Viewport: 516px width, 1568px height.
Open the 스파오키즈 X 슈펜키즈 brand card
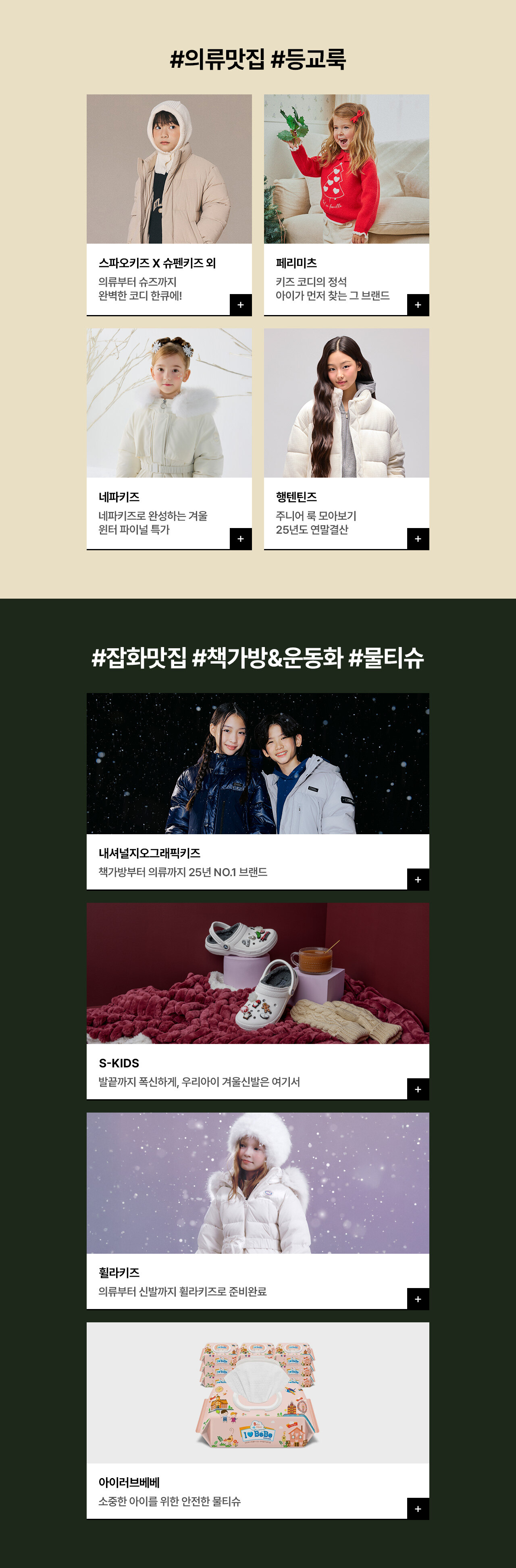(169, 204)
